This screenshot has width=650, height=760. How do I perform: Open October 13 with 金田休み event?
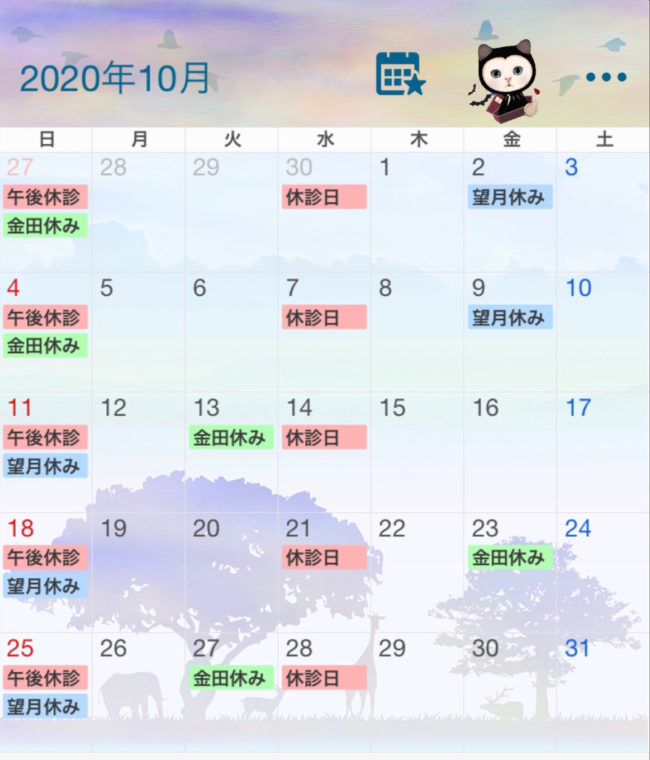231,450
